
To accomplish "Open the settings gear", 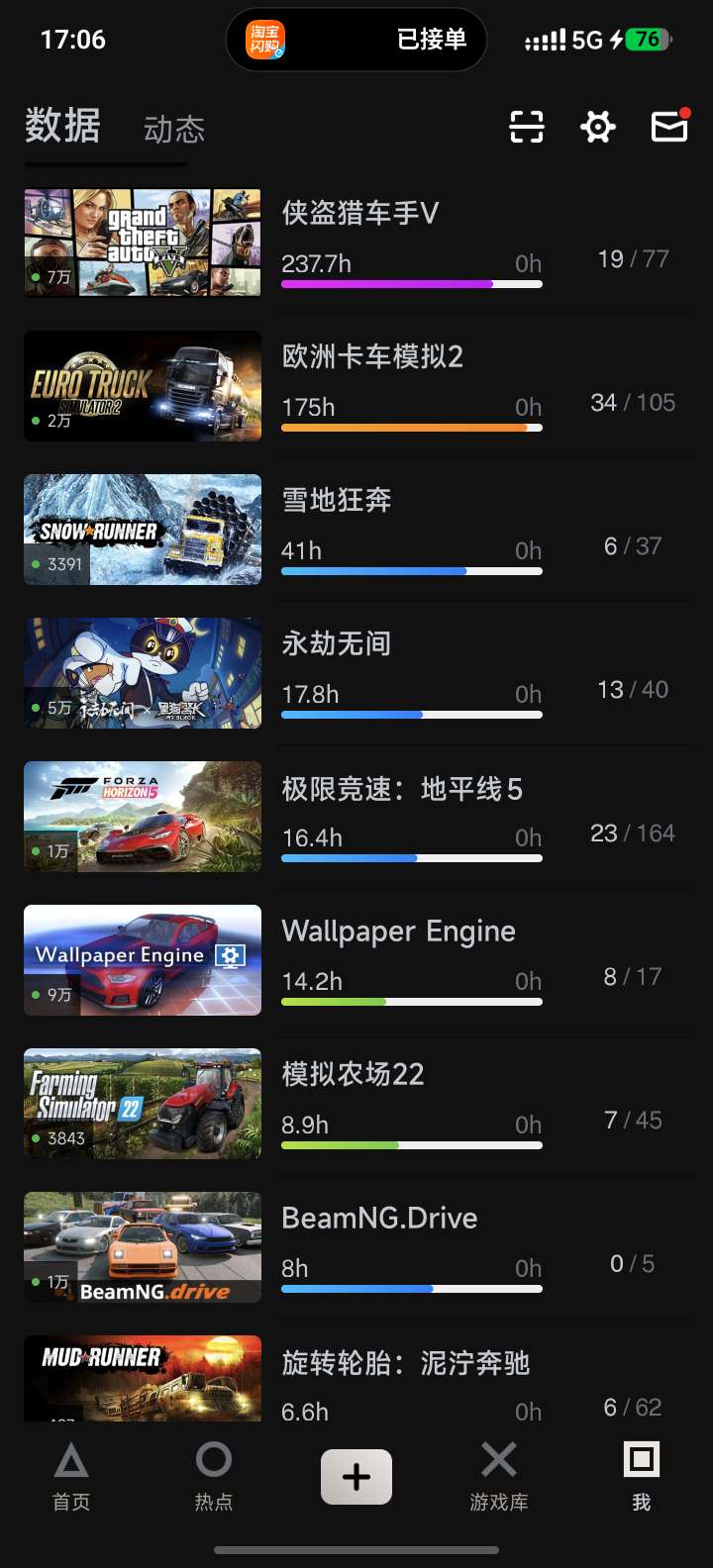I will point(598,127).
